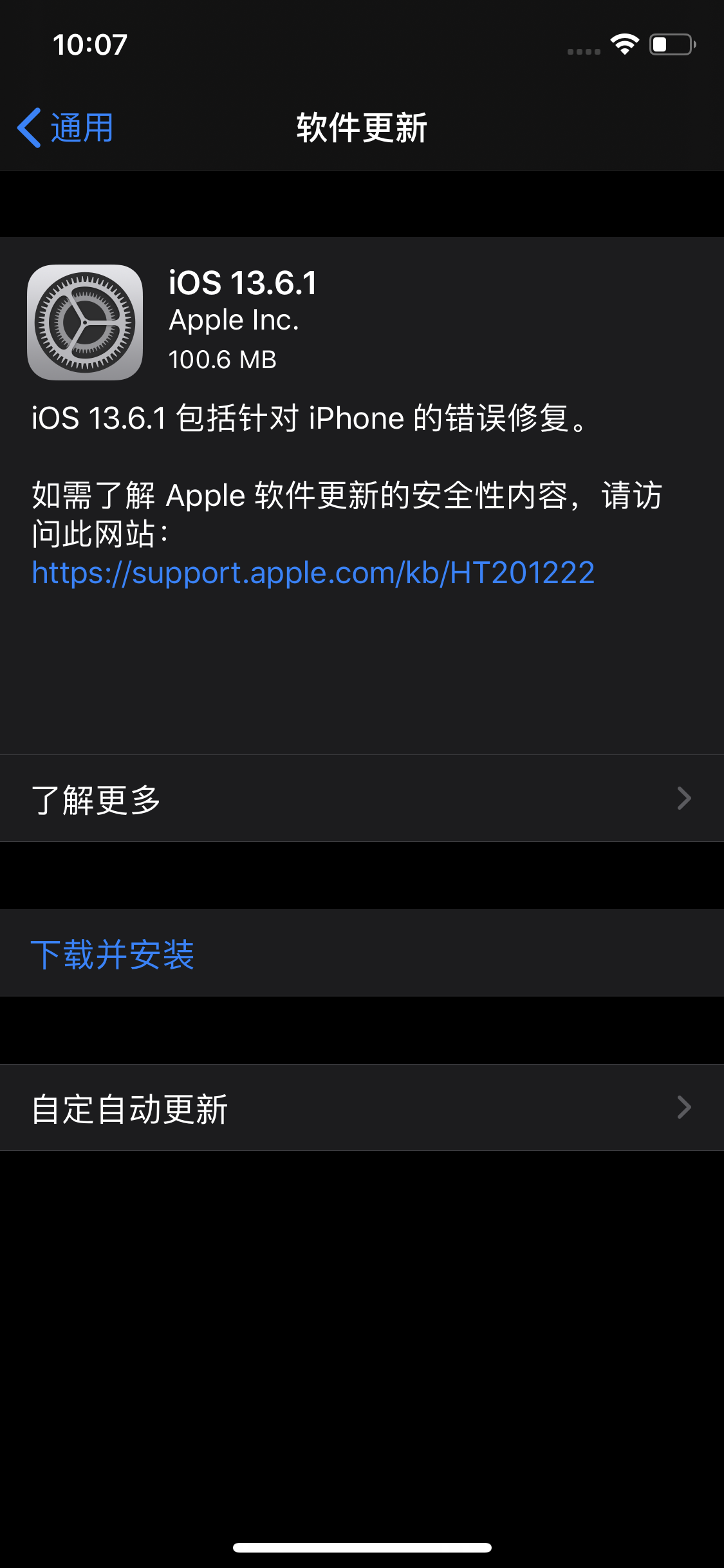Tap the home indicator bar
Viewport: 724px width, 1568px height.
(362, 1547)
